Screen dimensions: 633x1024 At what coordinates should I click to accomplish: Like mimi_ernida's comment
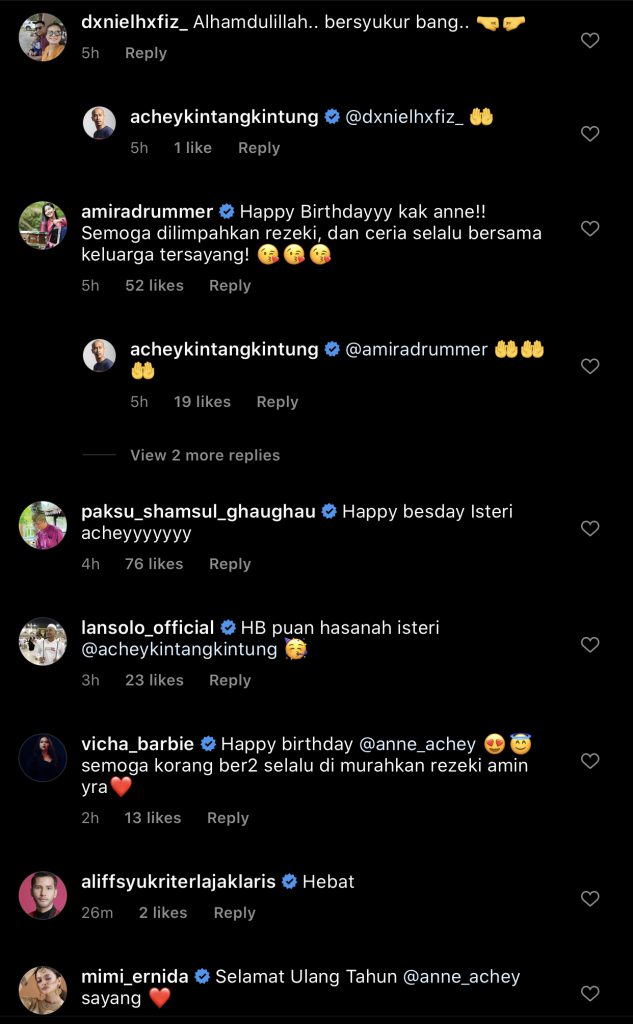coord(590,993)
